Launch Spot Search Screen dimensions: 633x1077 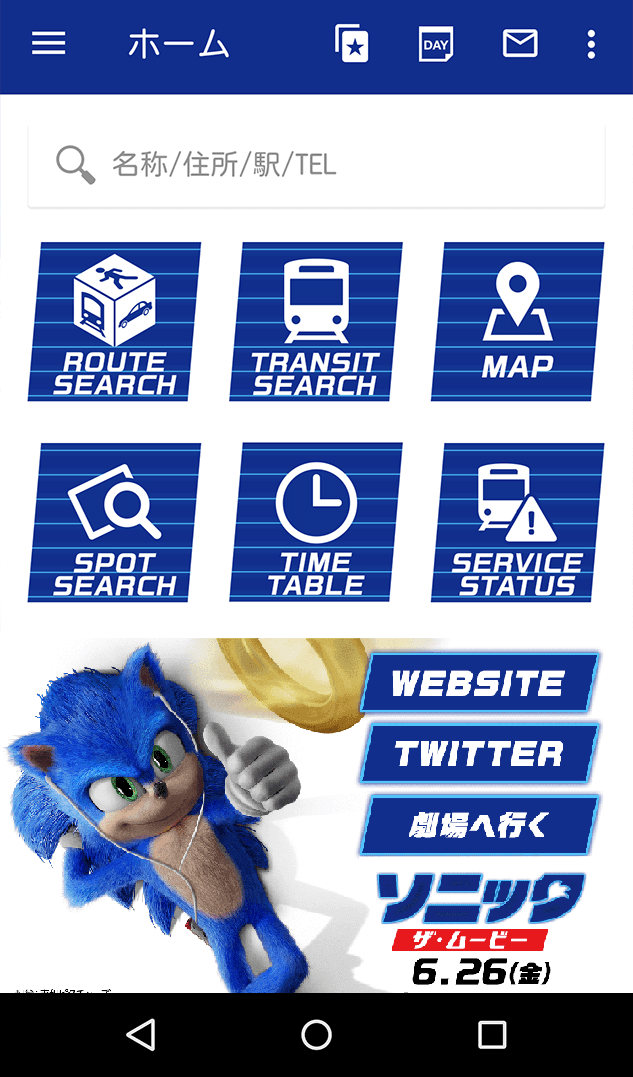114,523
